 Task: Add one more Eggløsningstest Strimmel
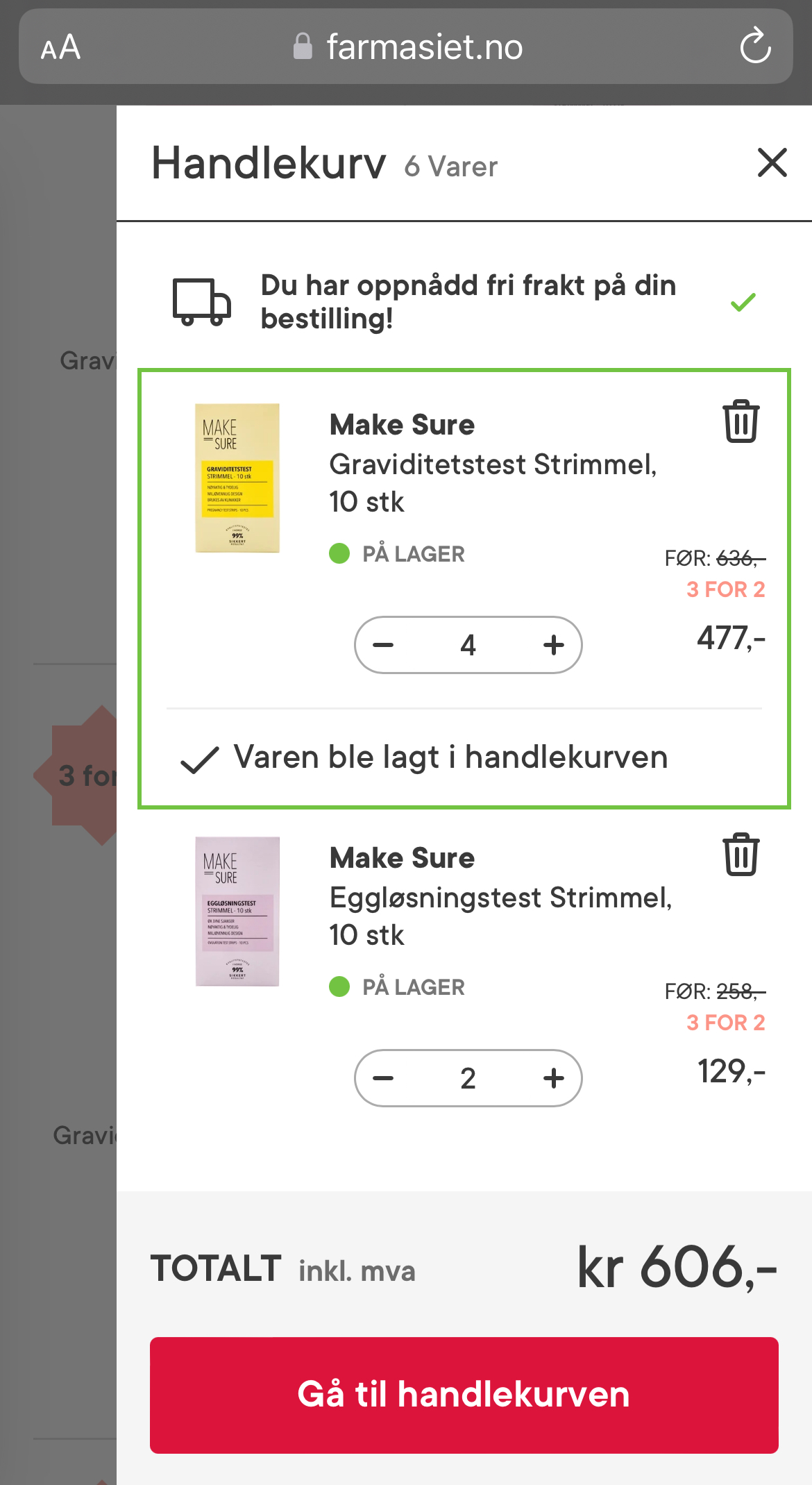(x=553, y=1078)
